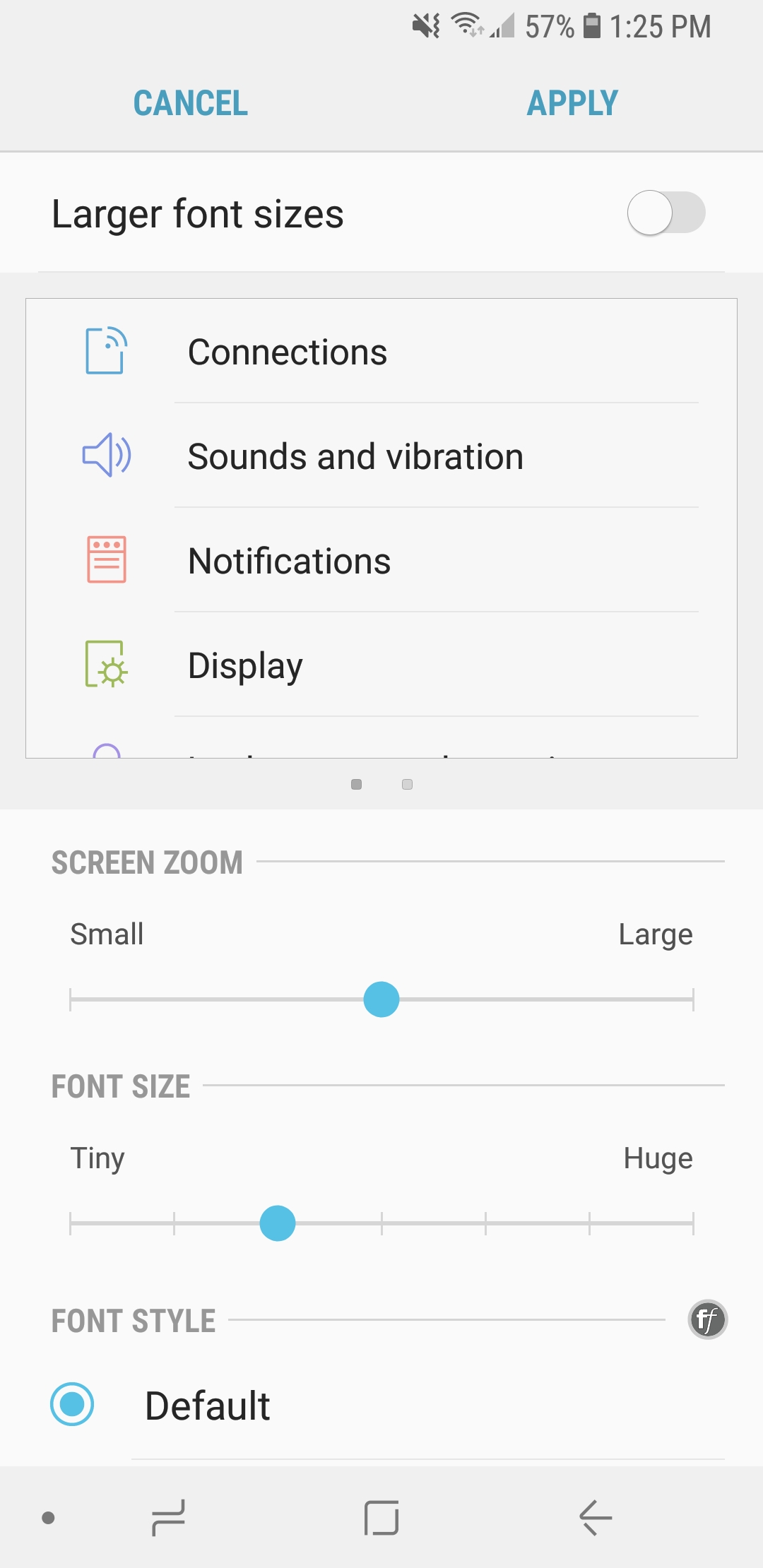
Task: Open recent apps from the navigation bar
Action: [x=168, y=1517]
